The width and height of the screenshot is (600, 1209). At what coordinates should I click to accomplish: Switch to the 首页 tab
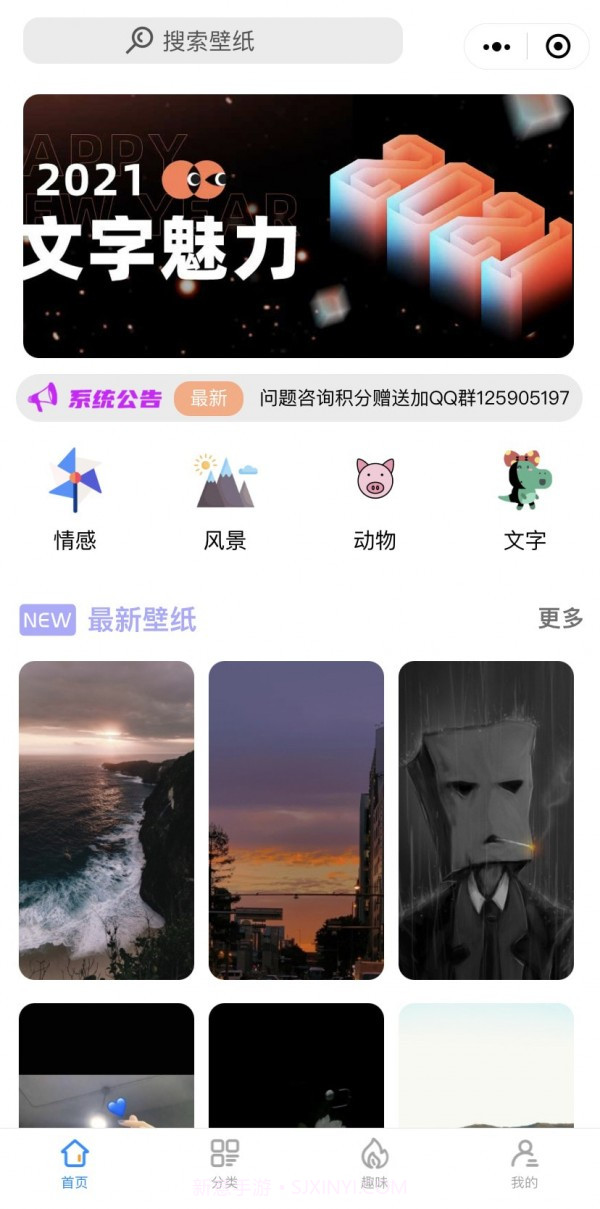click(x=75, y=1163)
